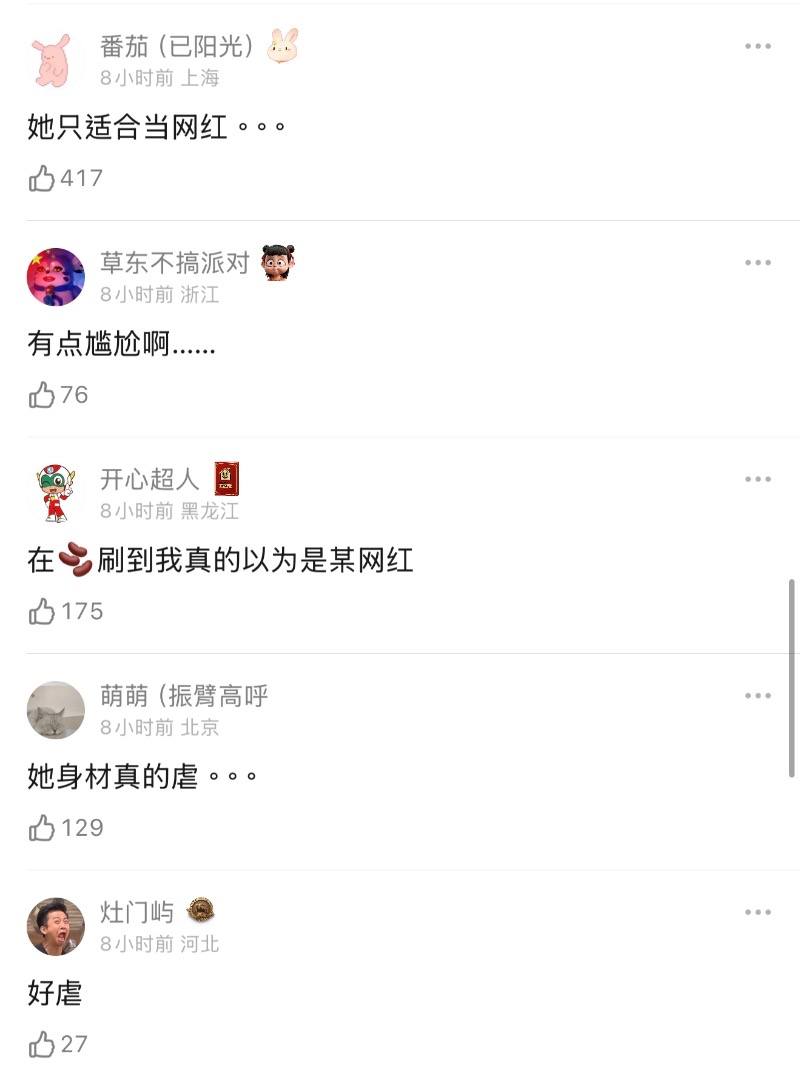800x1082 pixels.
Task: Like 草东不搞派对's comment
Action: 42,396
